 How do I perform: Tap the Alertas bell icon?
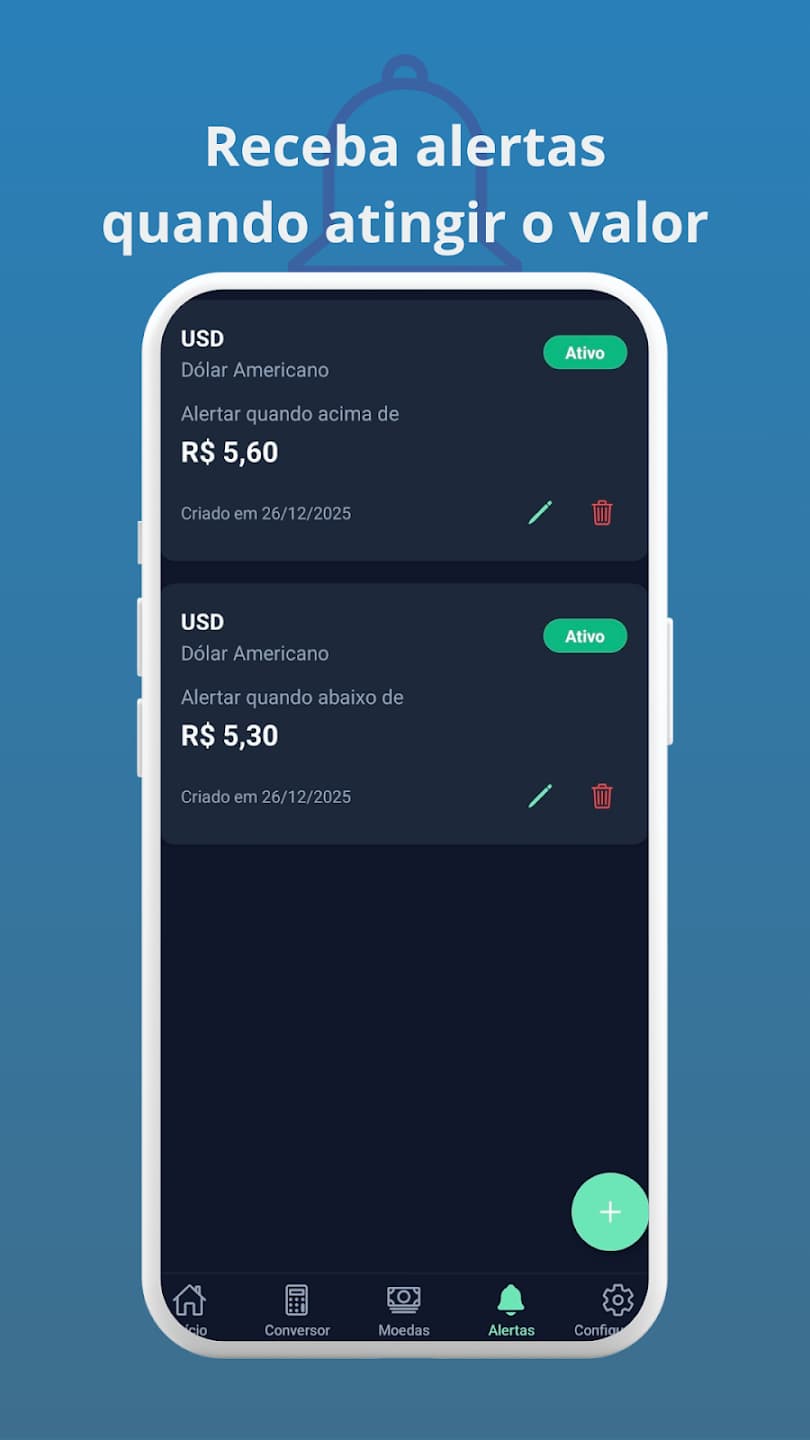pos(511,1296)
